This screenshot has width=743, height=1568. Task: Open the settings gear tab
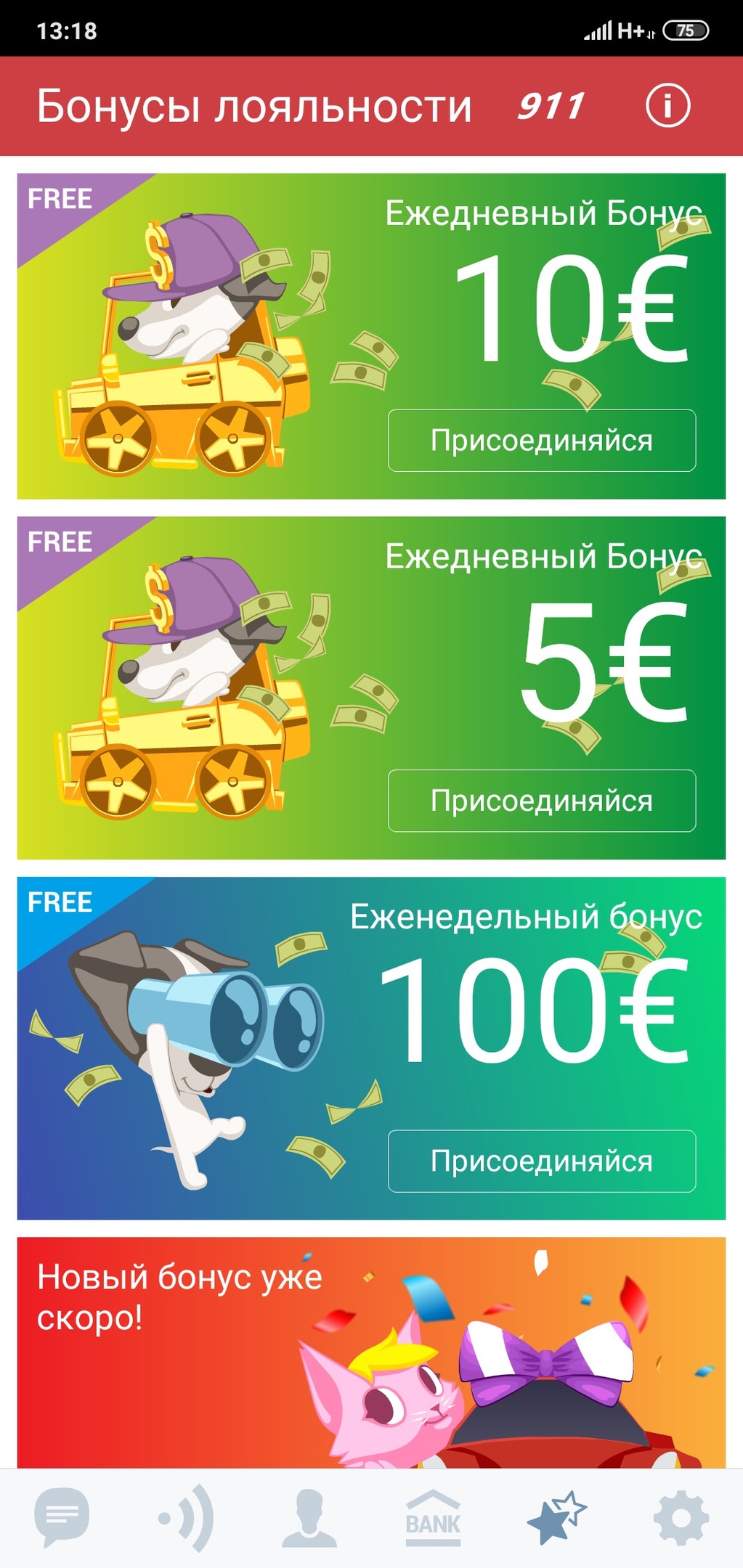pos(681,1517)
